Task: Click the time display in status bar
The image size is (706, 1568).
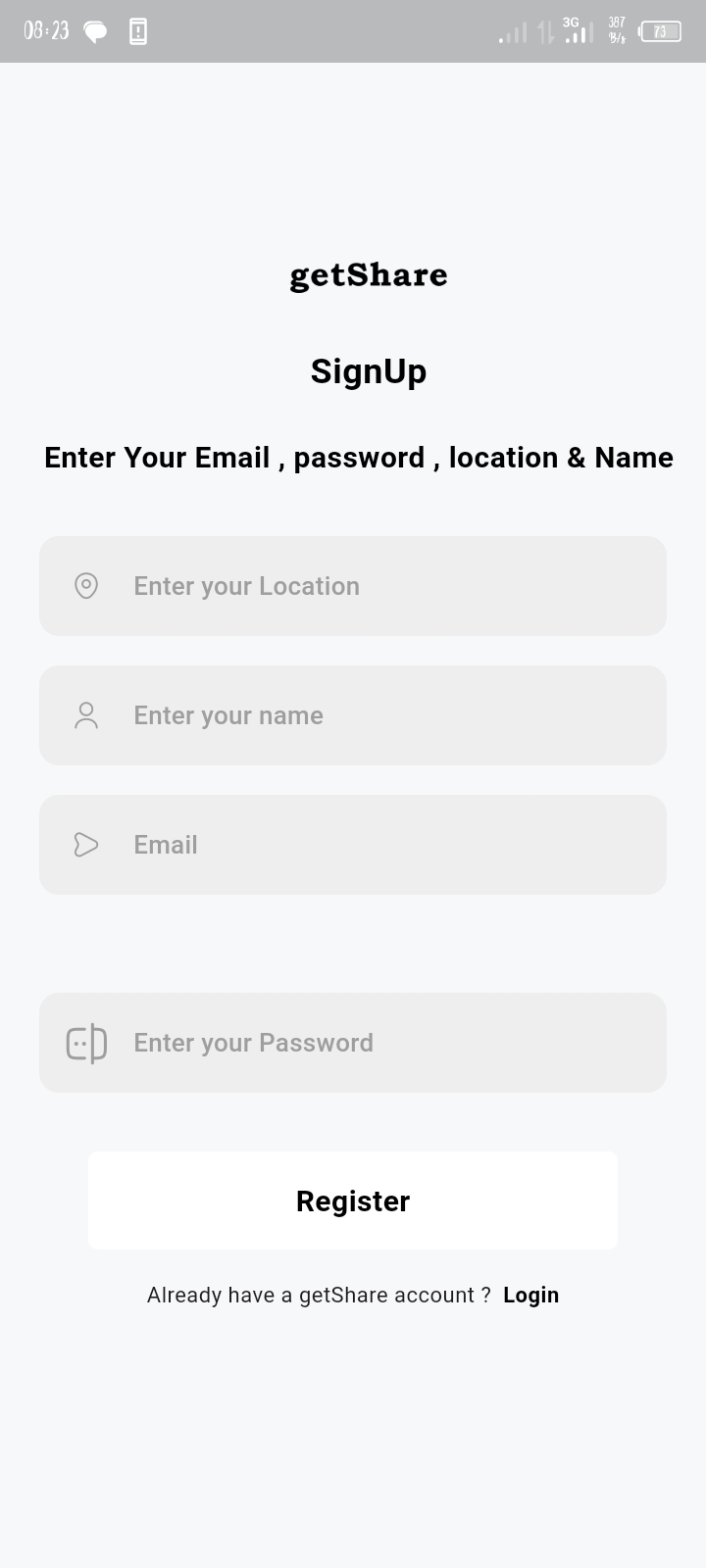Action: (x=45, y=29)
